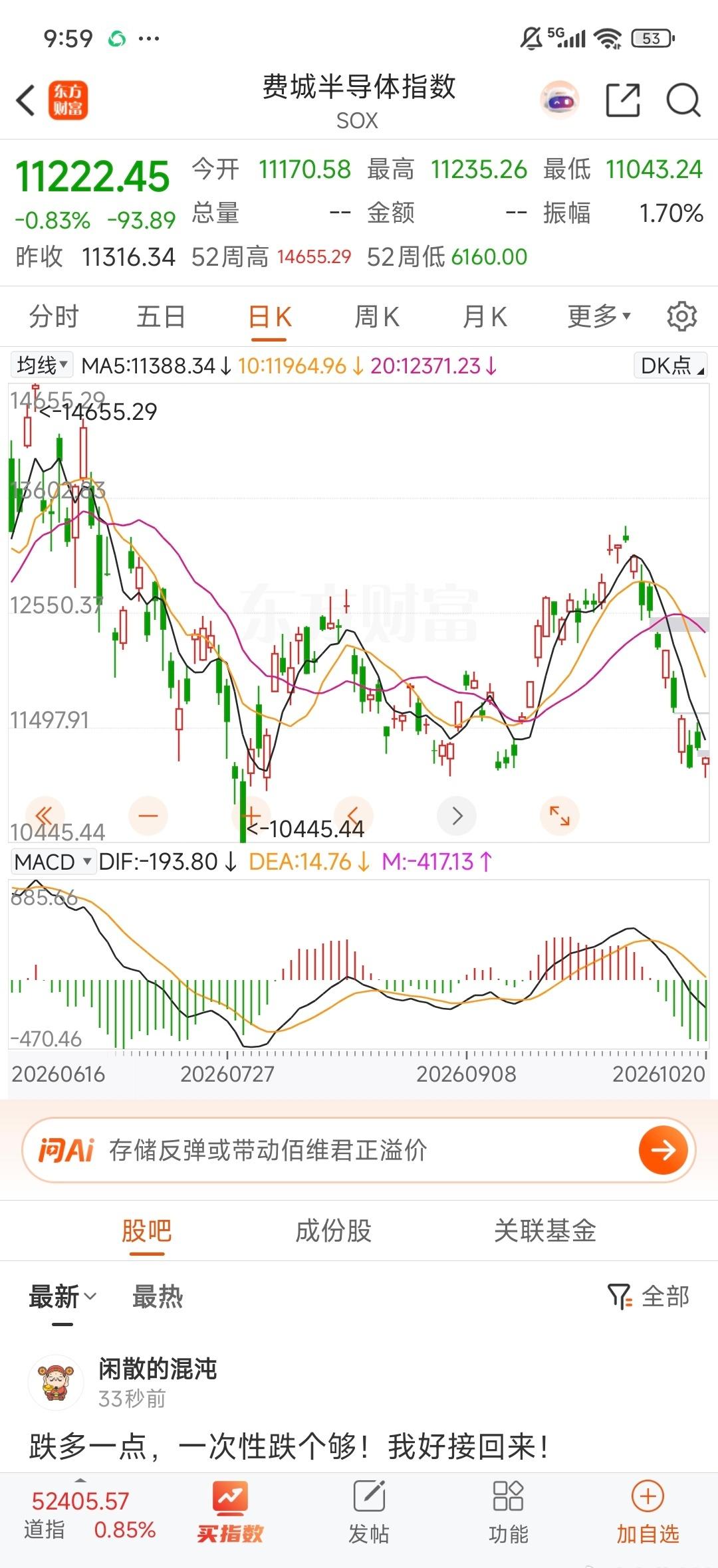
Task: Zoom out the K-line chart
Action: pos(148,816)
